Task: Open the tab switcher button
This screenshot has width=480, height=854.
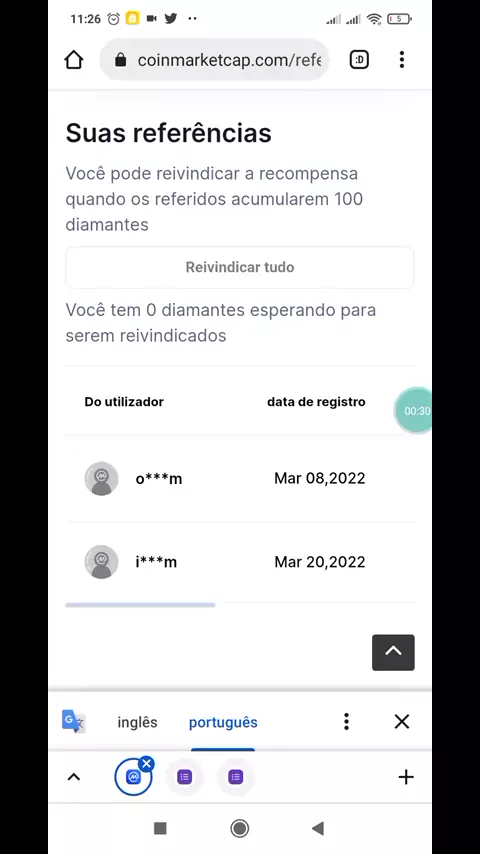Action: coord(359,60)
